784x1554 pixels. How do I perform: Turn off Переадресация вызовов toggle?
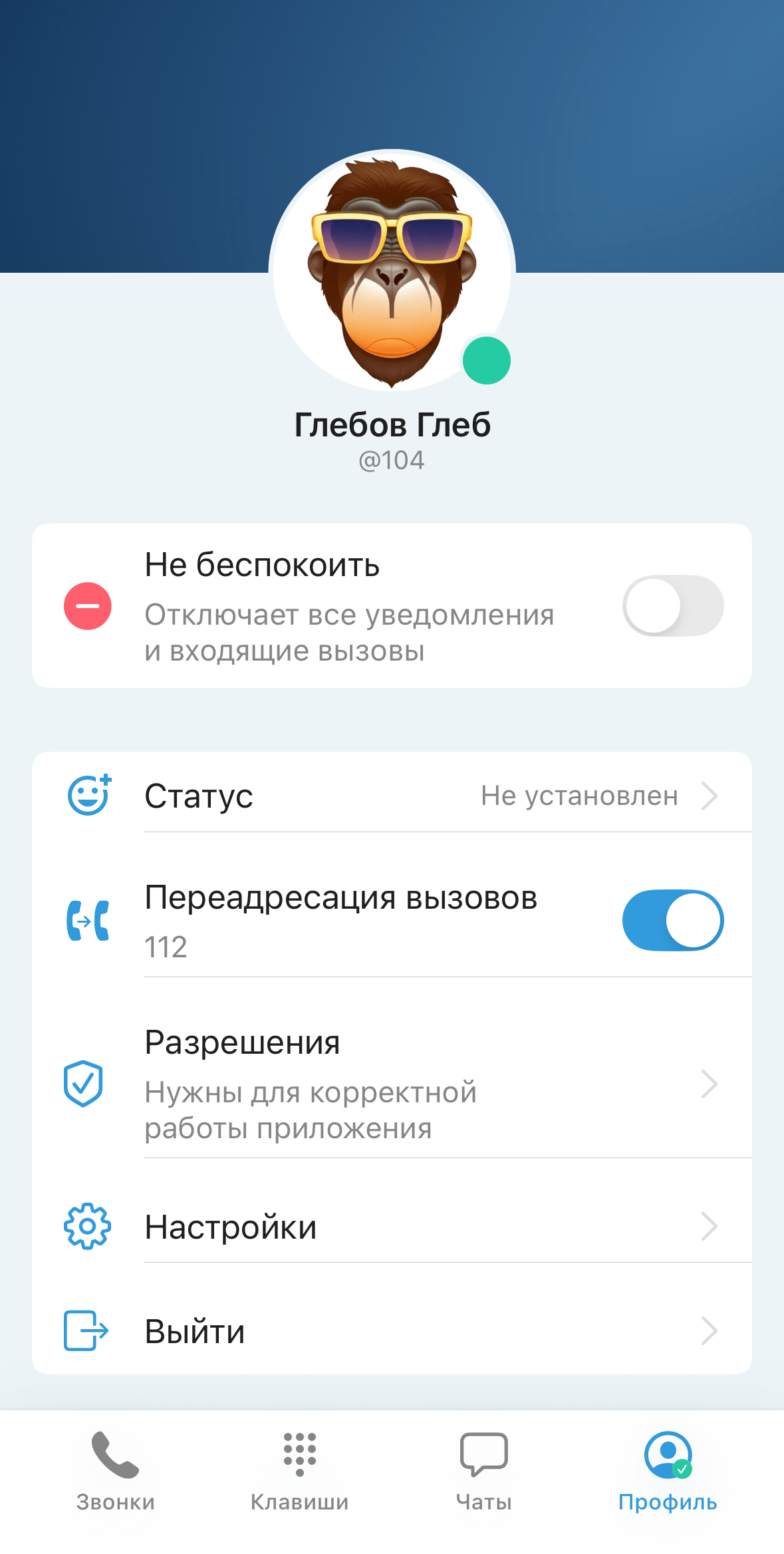(x=672, y=920)
